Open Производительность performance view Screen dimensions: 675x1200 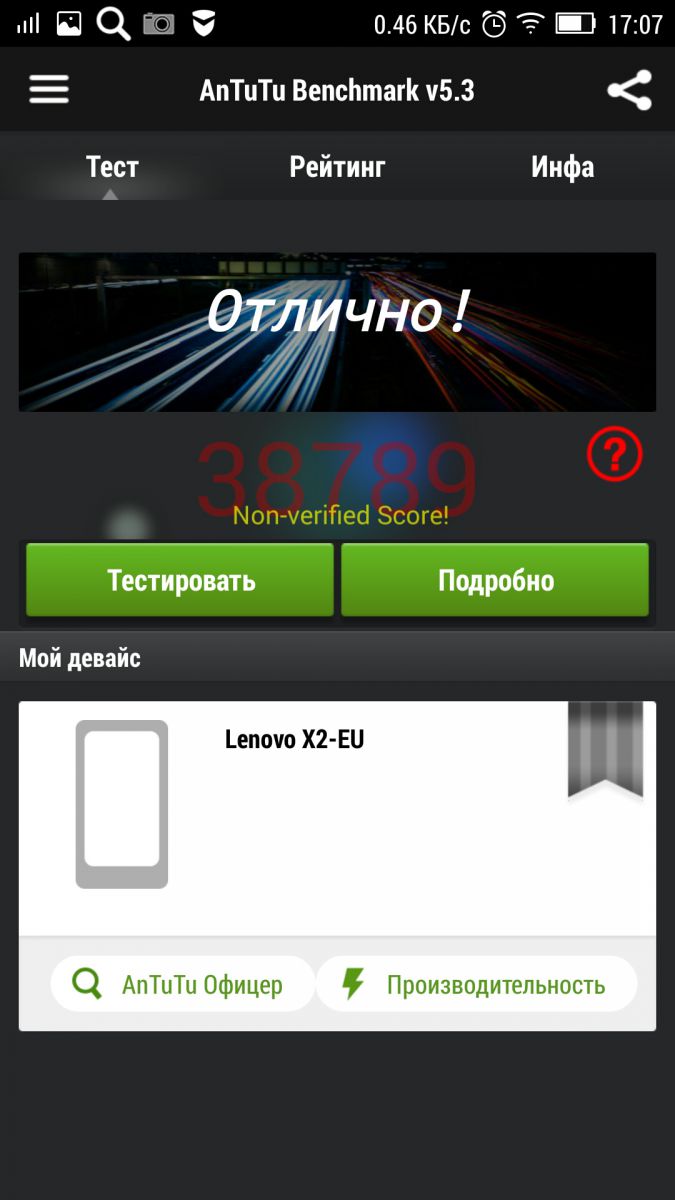(476, 984)
